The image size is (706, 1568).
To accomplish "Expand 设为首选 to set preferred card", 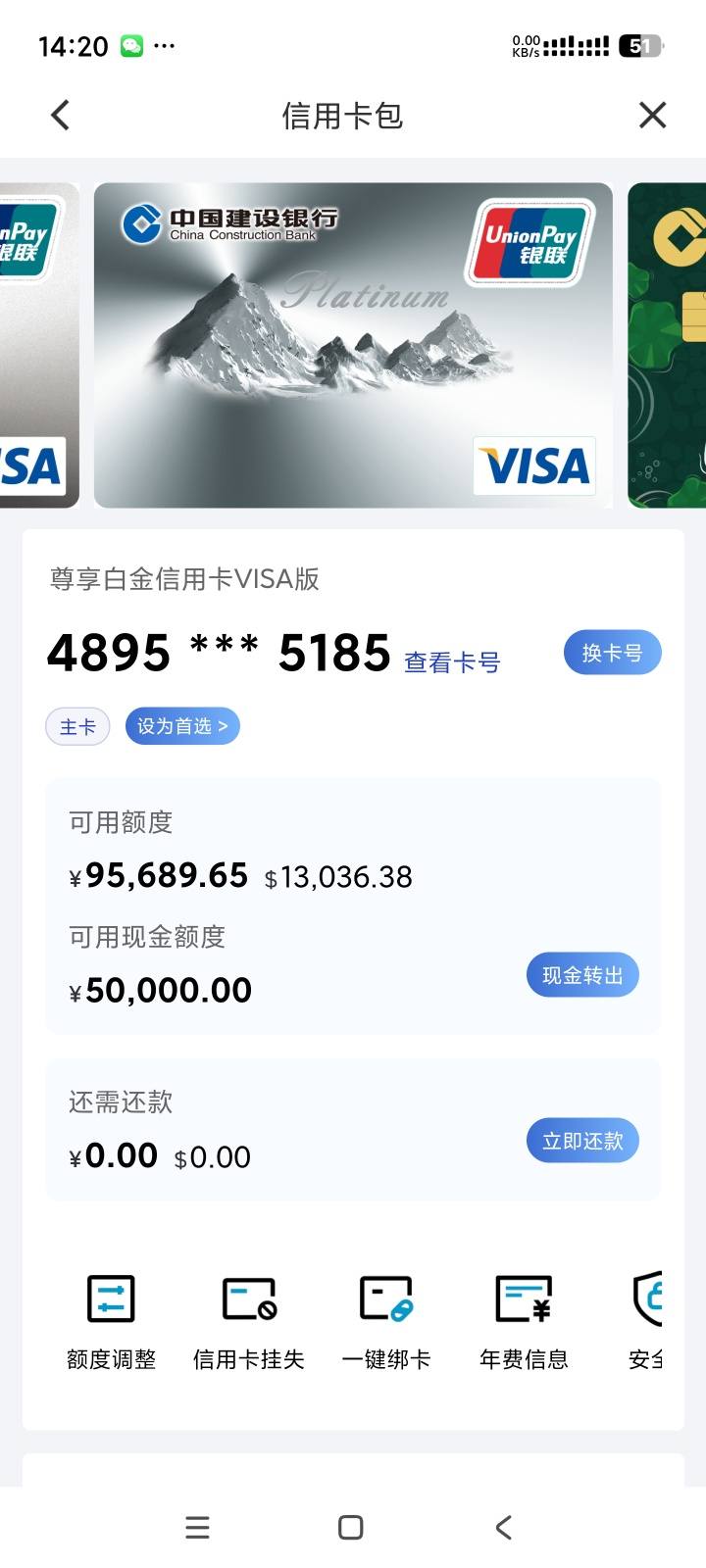I will [x=182, y=725].
